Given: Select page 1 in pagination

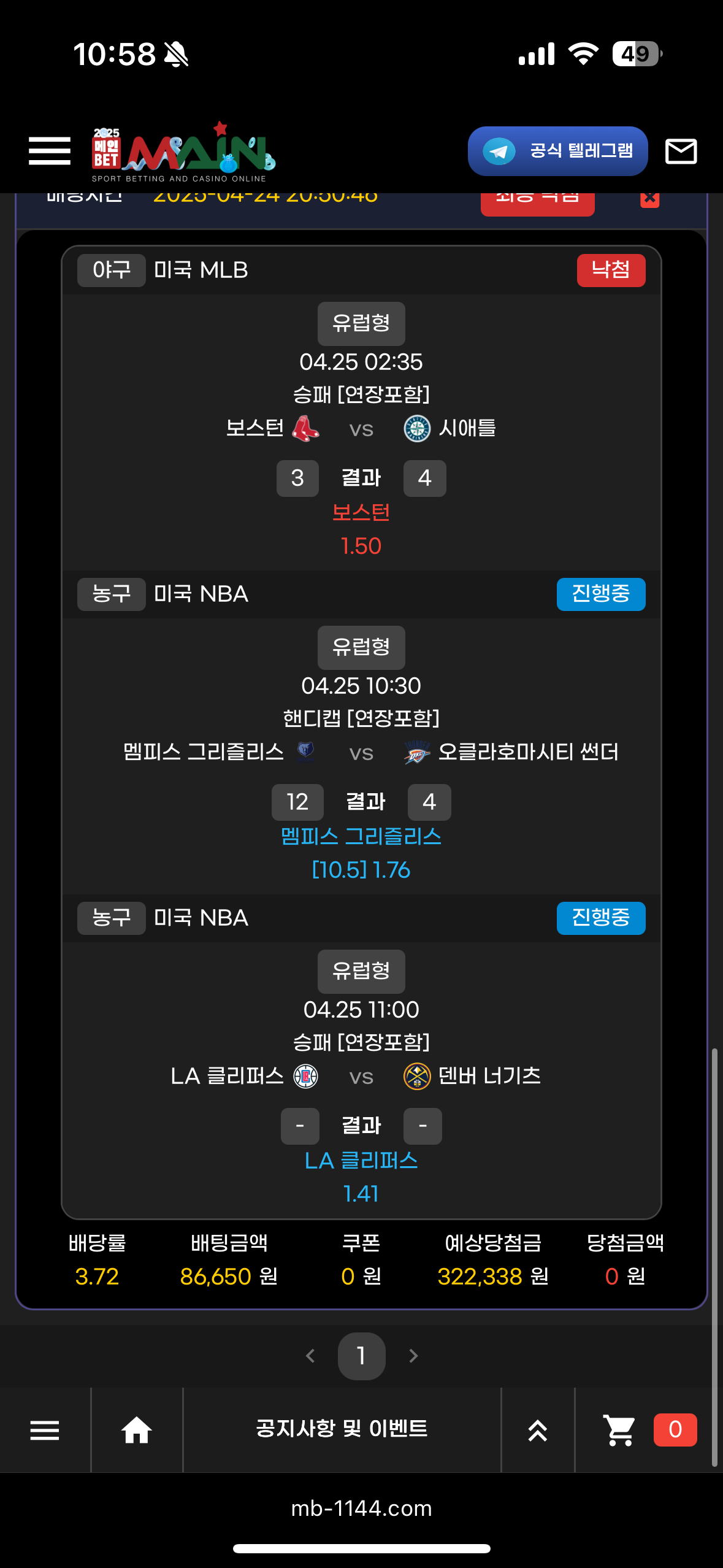Looking at the screenshot, I should 361,1356.
